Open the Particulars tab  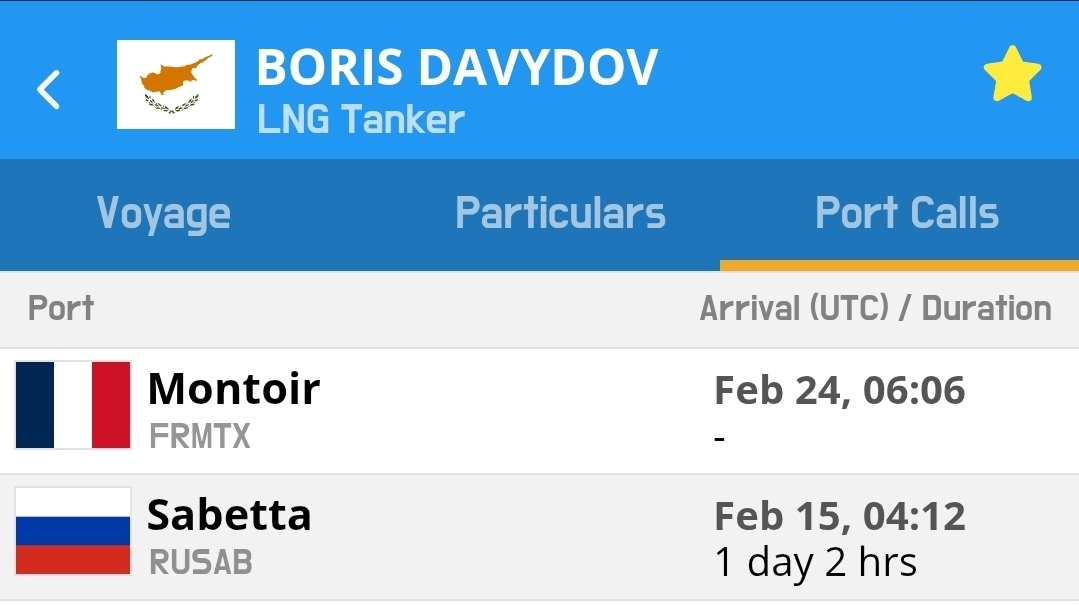pos(560,214)
